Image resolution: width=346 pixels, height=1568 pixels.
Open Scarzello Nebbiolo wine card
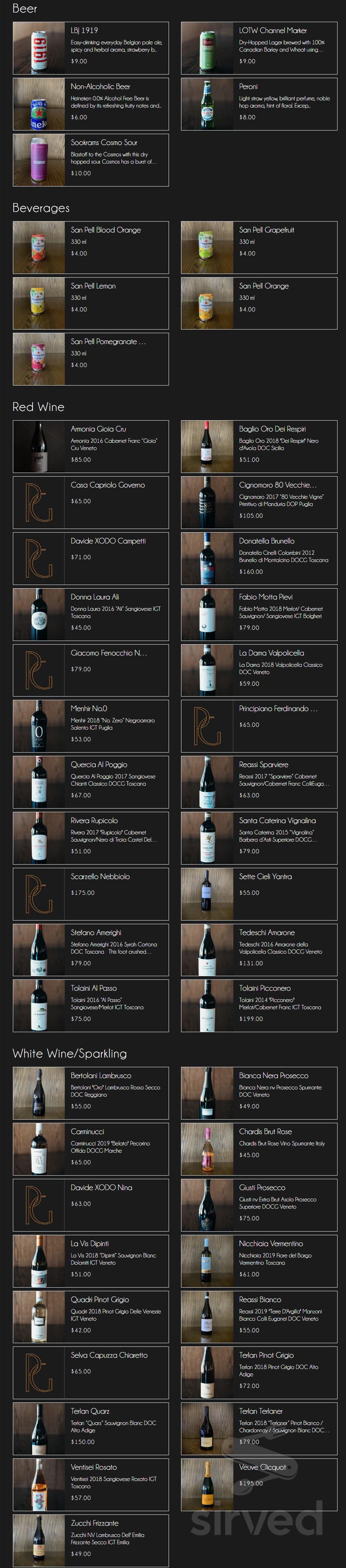91,894
